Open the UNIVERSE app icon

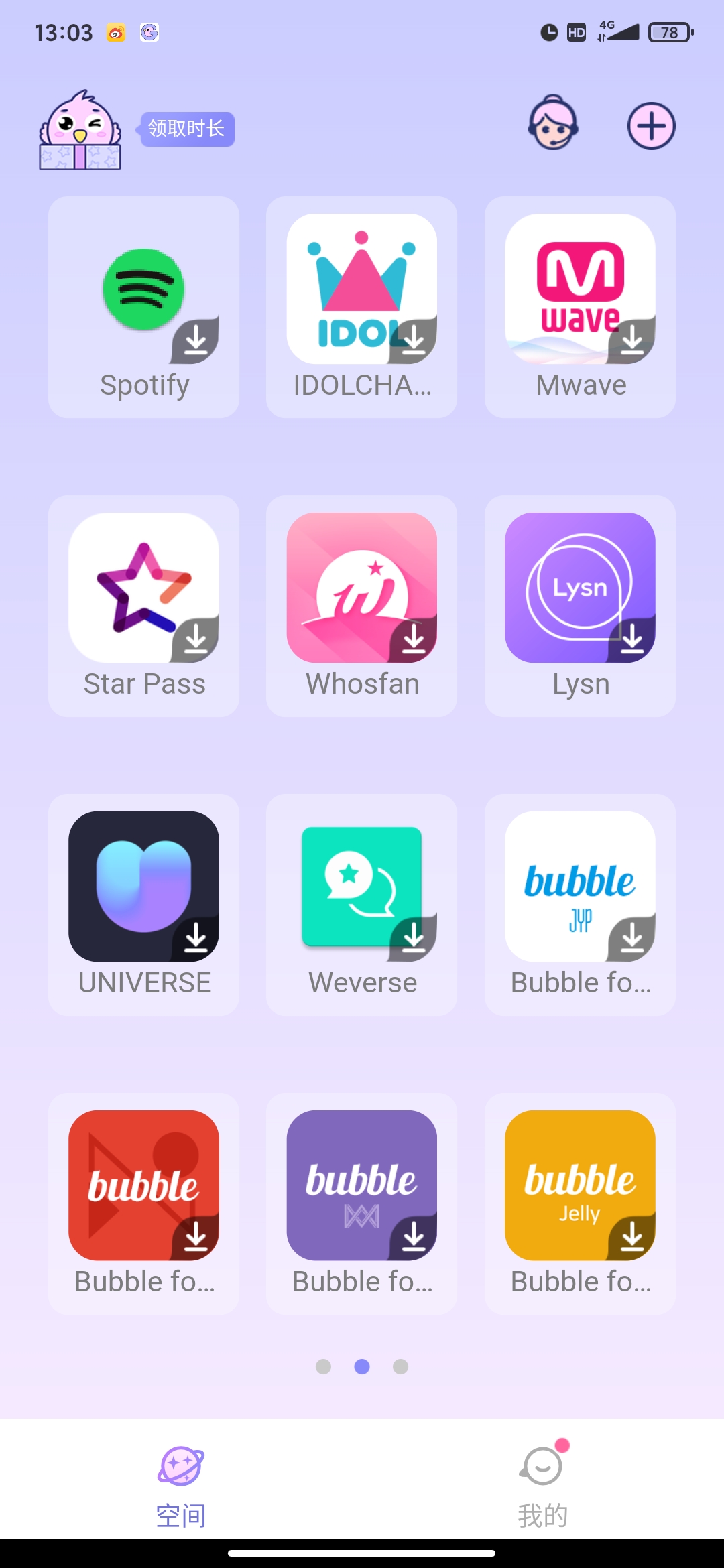(143, 886)
